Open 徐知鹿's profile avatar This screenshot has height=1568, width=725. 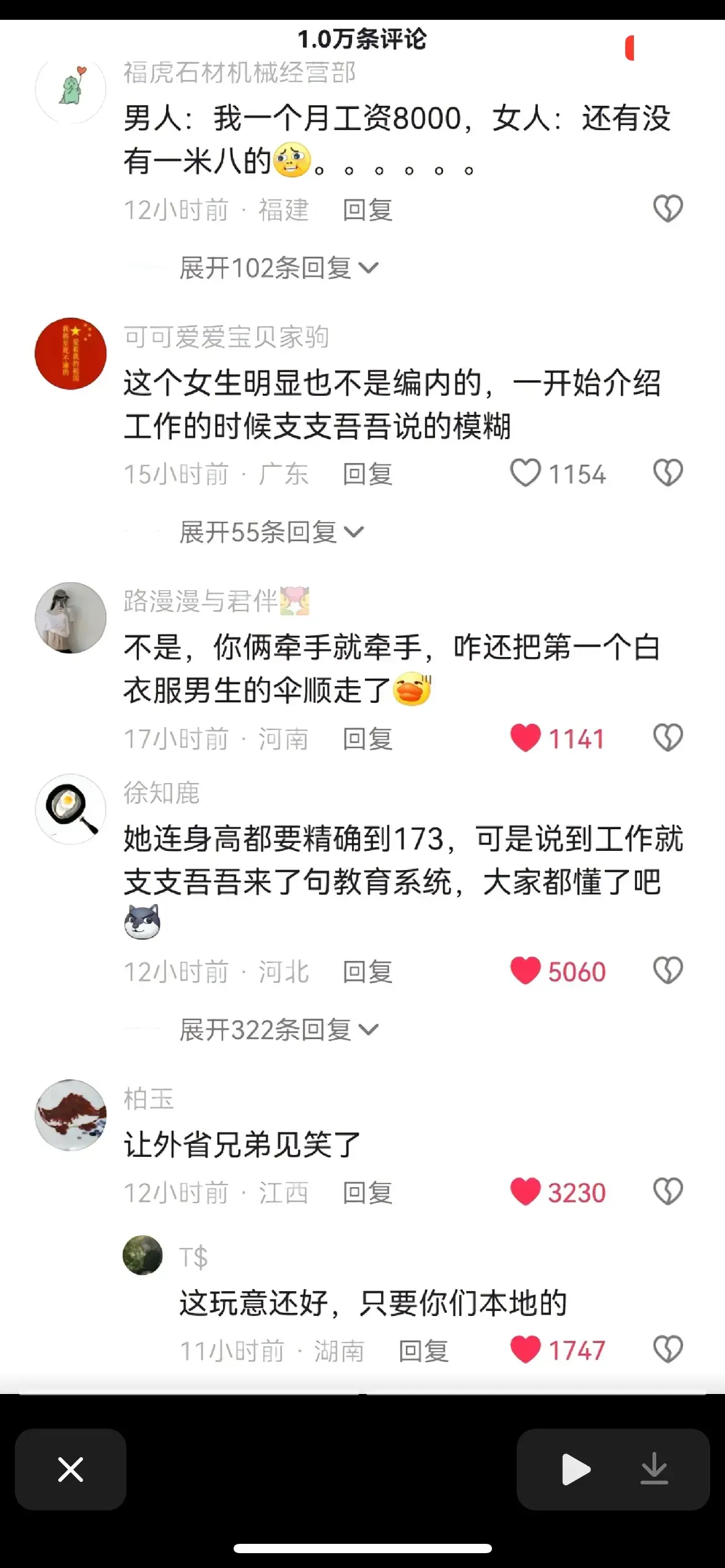(x=71, y=809)
